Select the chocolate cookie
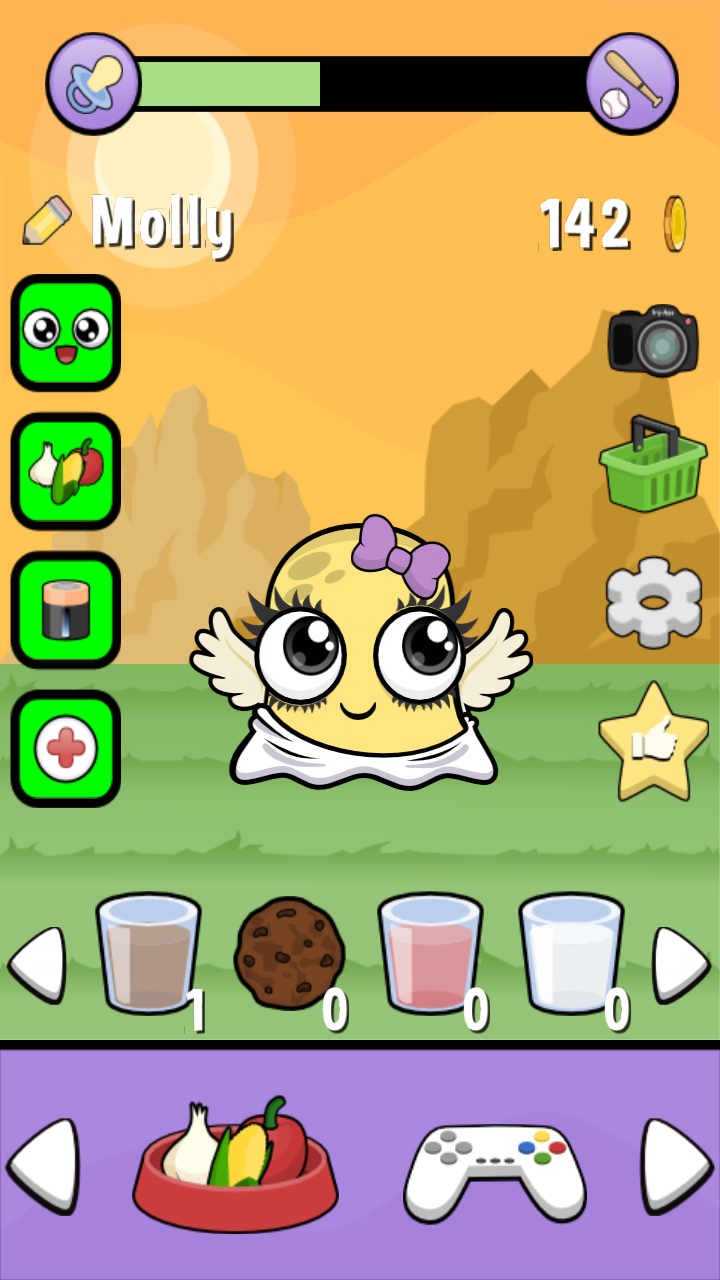Image resolution: width=720 pixels, height=1280 pixels. tap(290, 953)
